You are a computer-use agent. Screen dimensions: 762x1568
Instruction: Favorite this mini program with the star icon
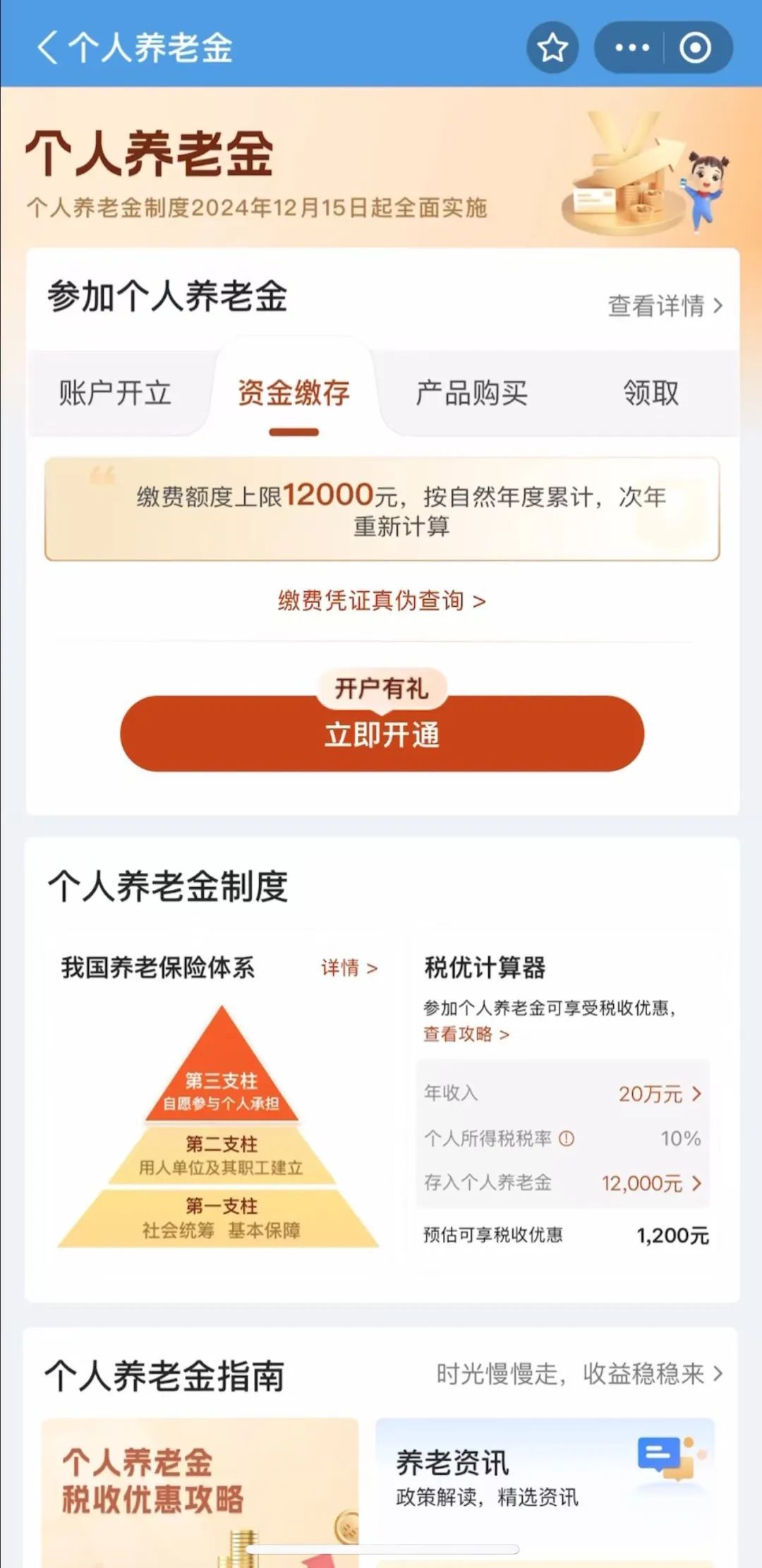pos(552,48)
